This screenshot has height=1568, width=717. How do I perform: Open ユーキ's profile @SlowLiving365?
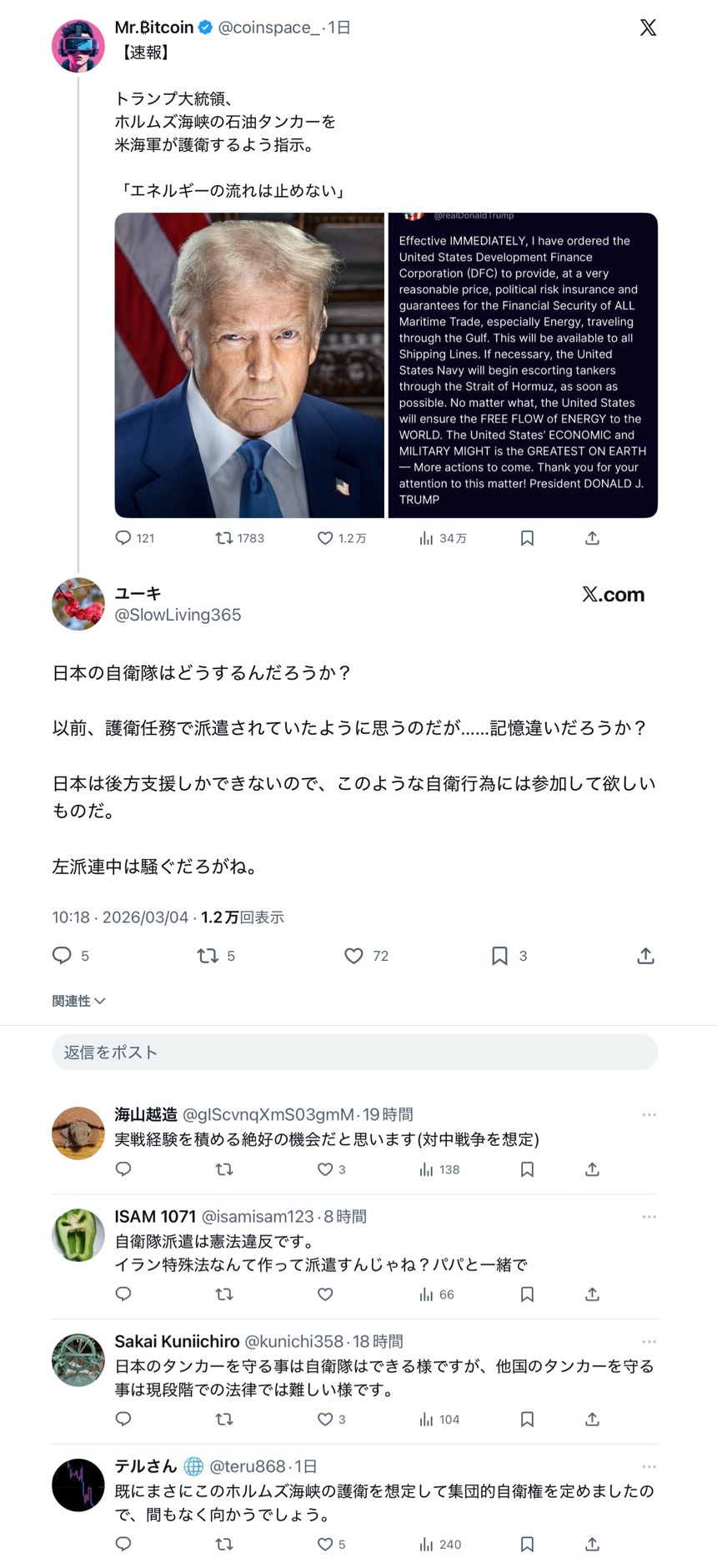[x=177, y=615]
